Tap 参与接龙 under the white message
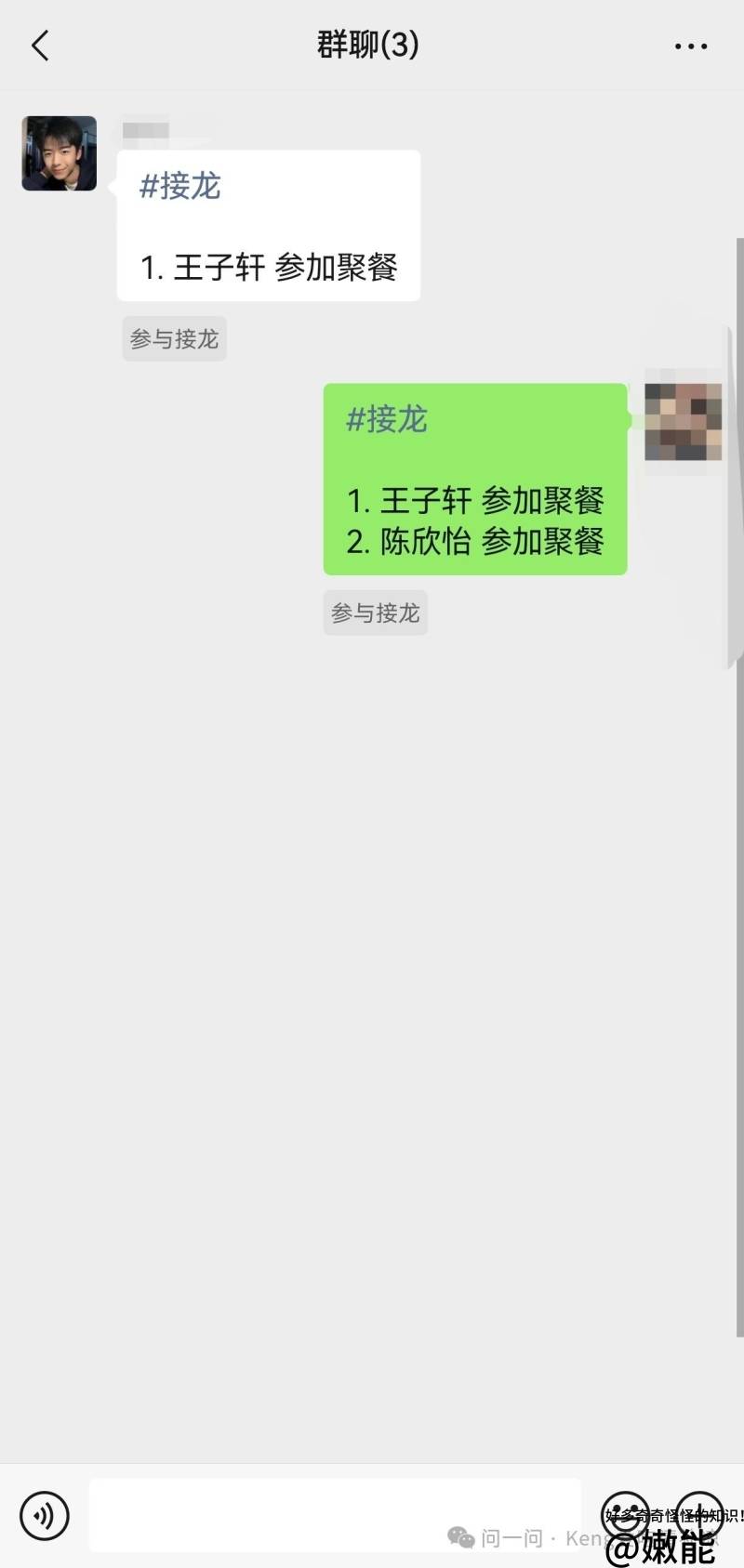744x1568 pixels. pyautogui.click(x=174, y=338)
